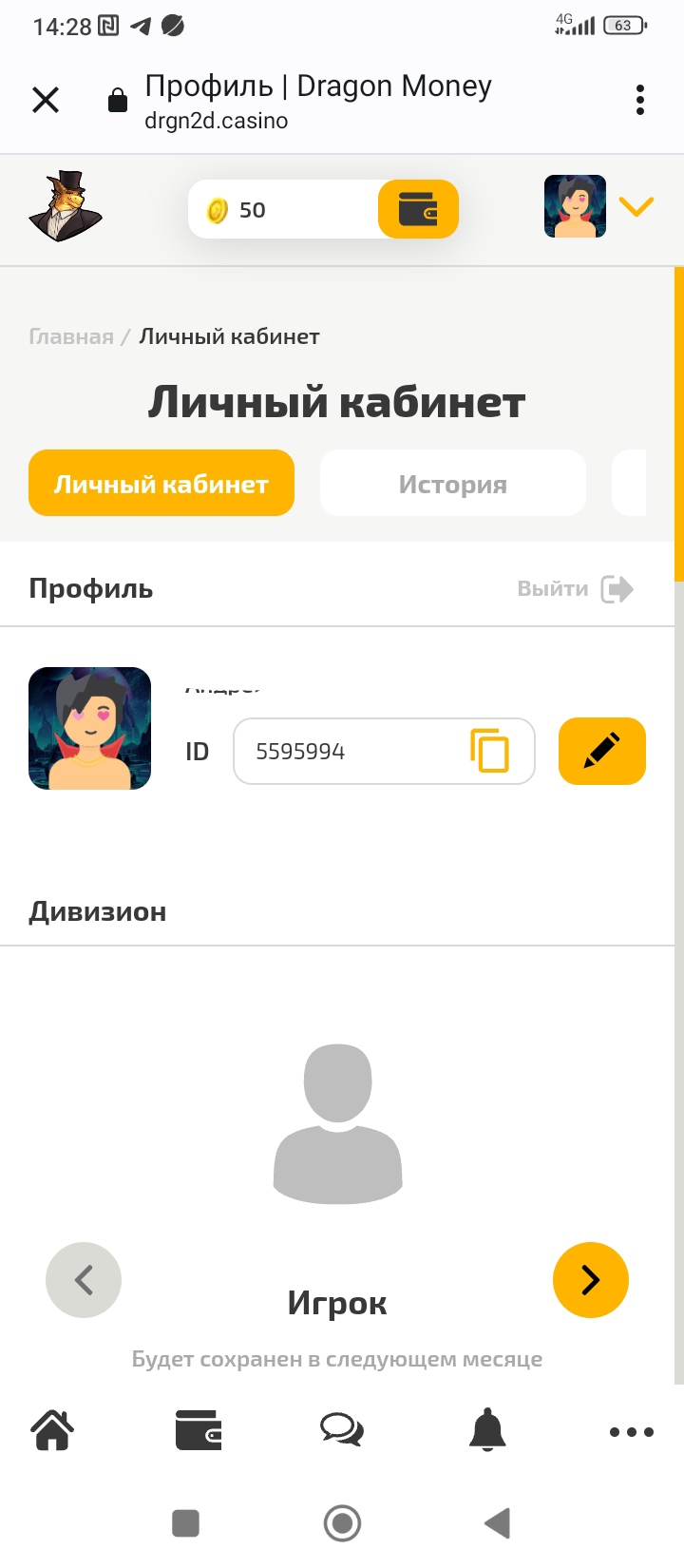The height and width of the screenshot is (1568, 684).
Task: Open chat in bottom navigation
Action: (342, 1430)
